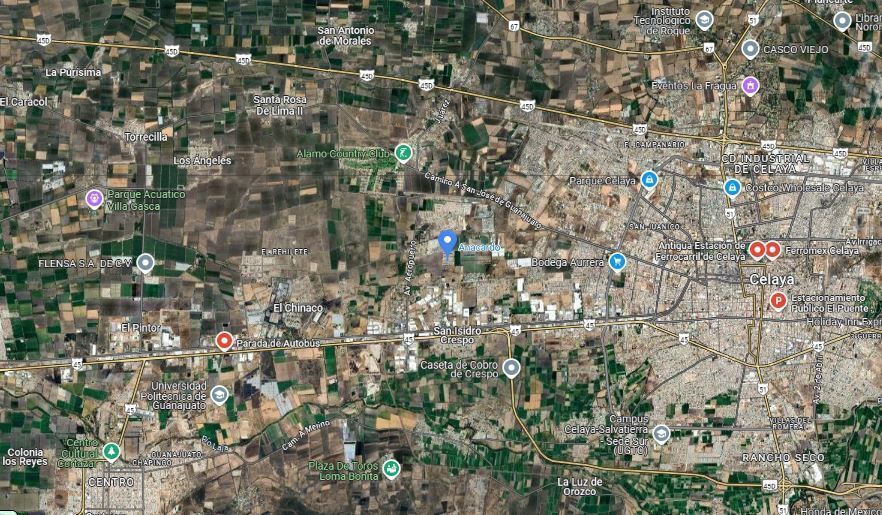Tap the Plaza De Toros Loma Bonita marker
882x515 pixels.
coord(392,468)
